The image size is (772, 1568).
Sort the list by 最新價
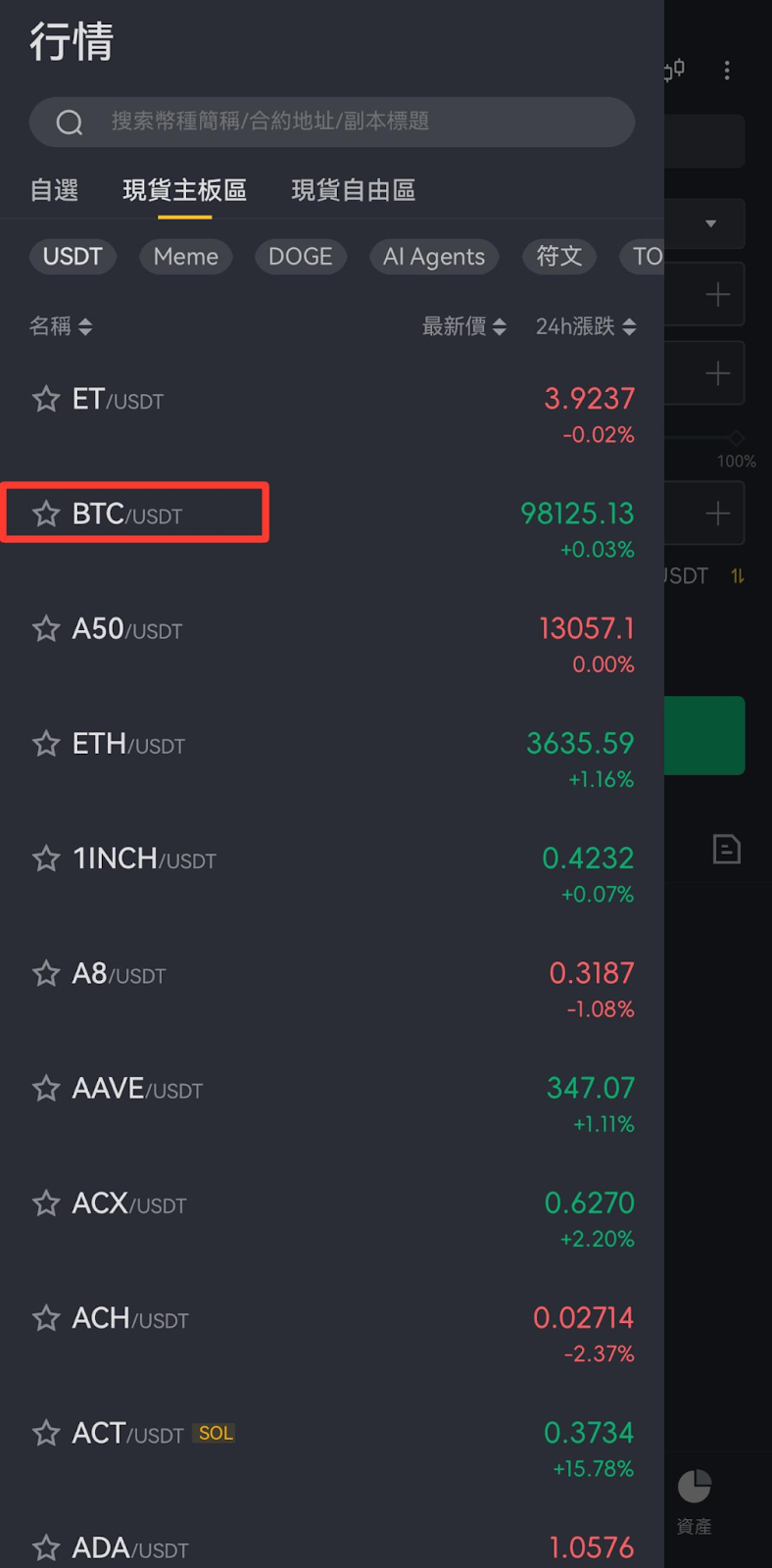pyautogui.click(x=464, y=326)
